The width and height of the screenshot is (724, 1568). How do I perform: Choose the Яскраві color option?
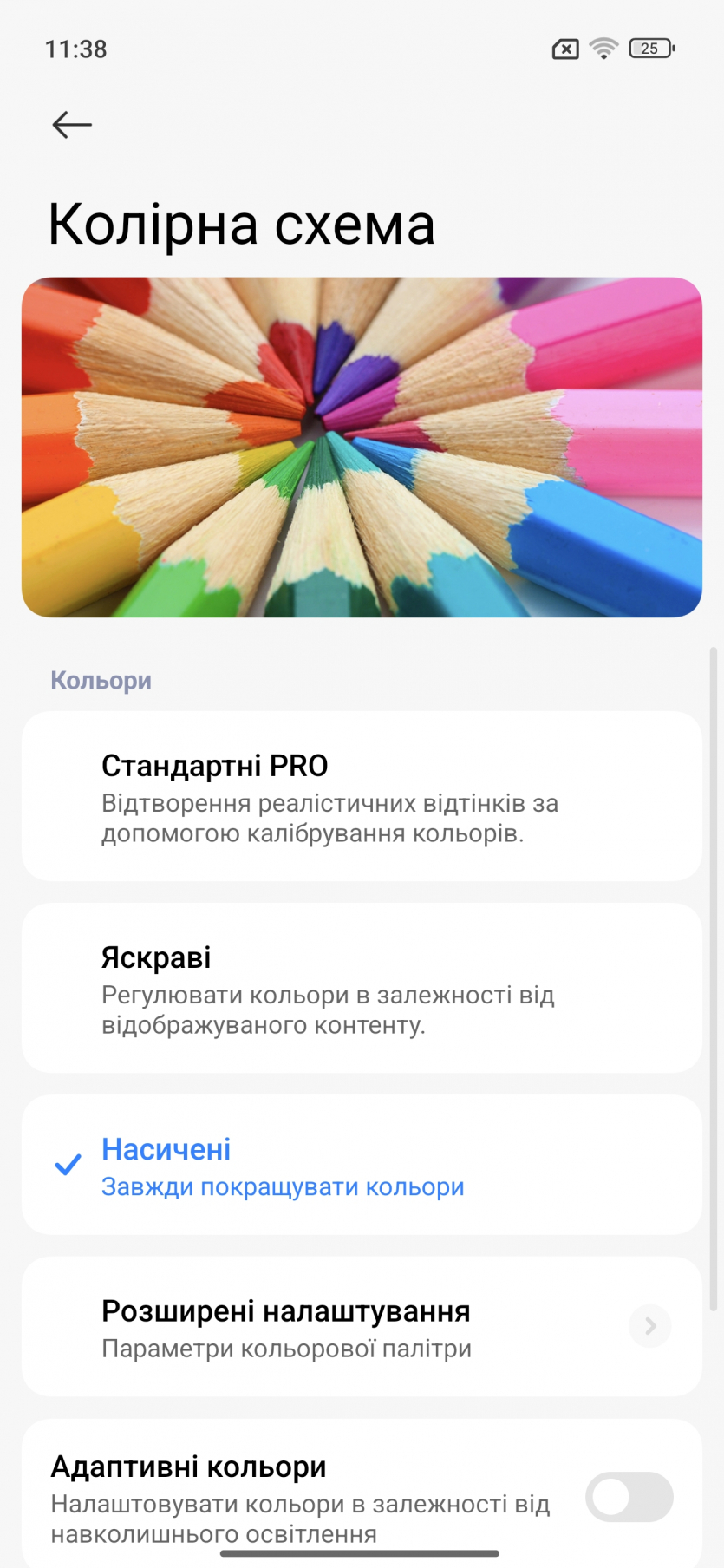(361, 988)
